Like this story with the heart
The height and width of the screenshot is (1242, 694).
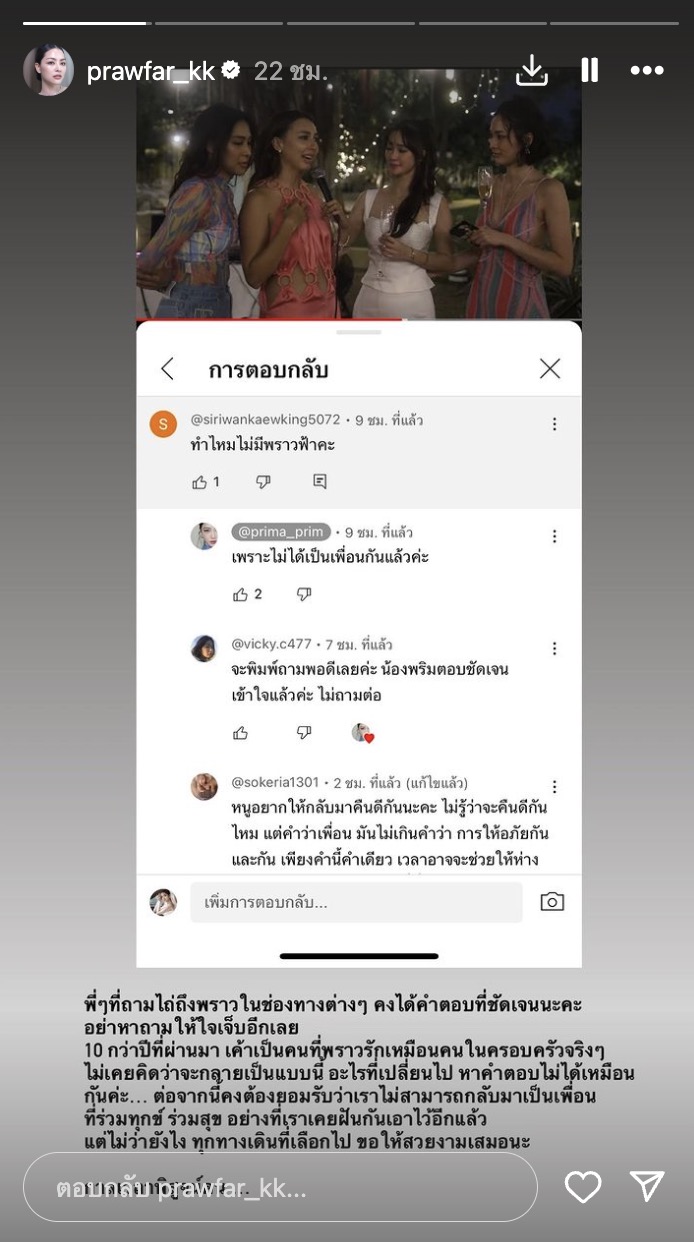click(x=583, y=1187)
